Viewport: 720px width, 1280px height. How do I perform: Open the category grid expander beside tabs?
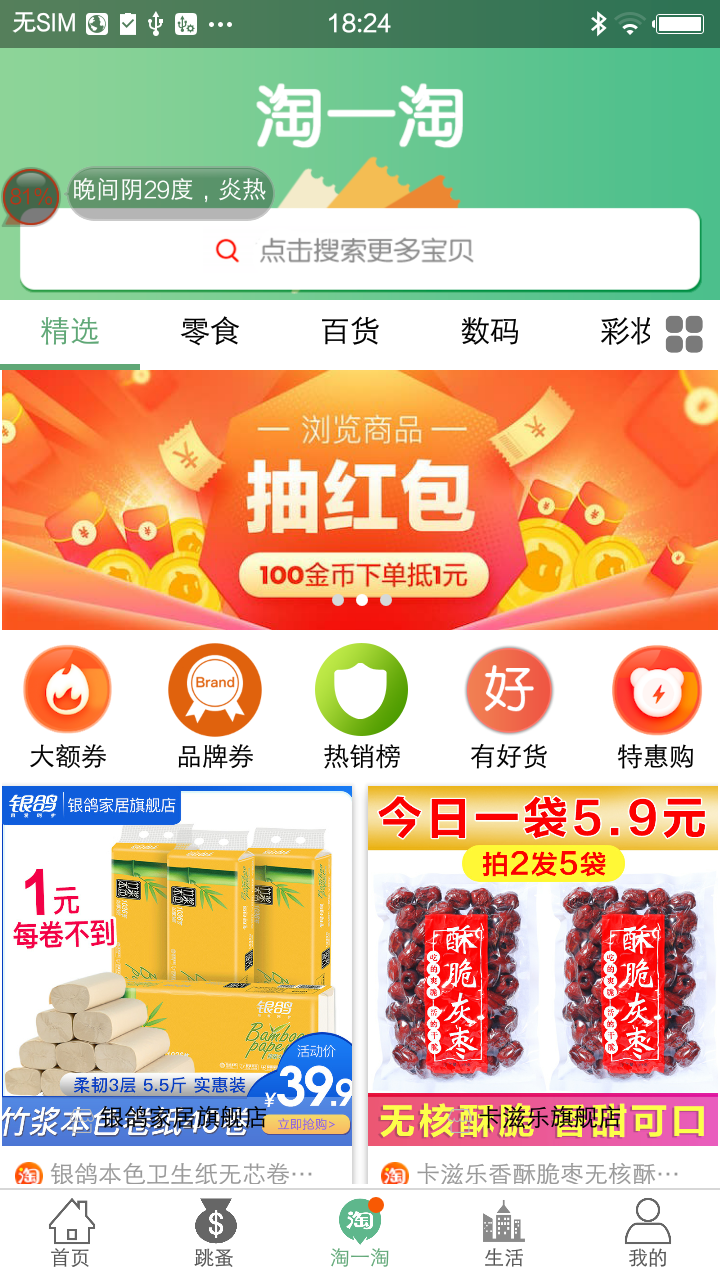[x=685, y=333]
